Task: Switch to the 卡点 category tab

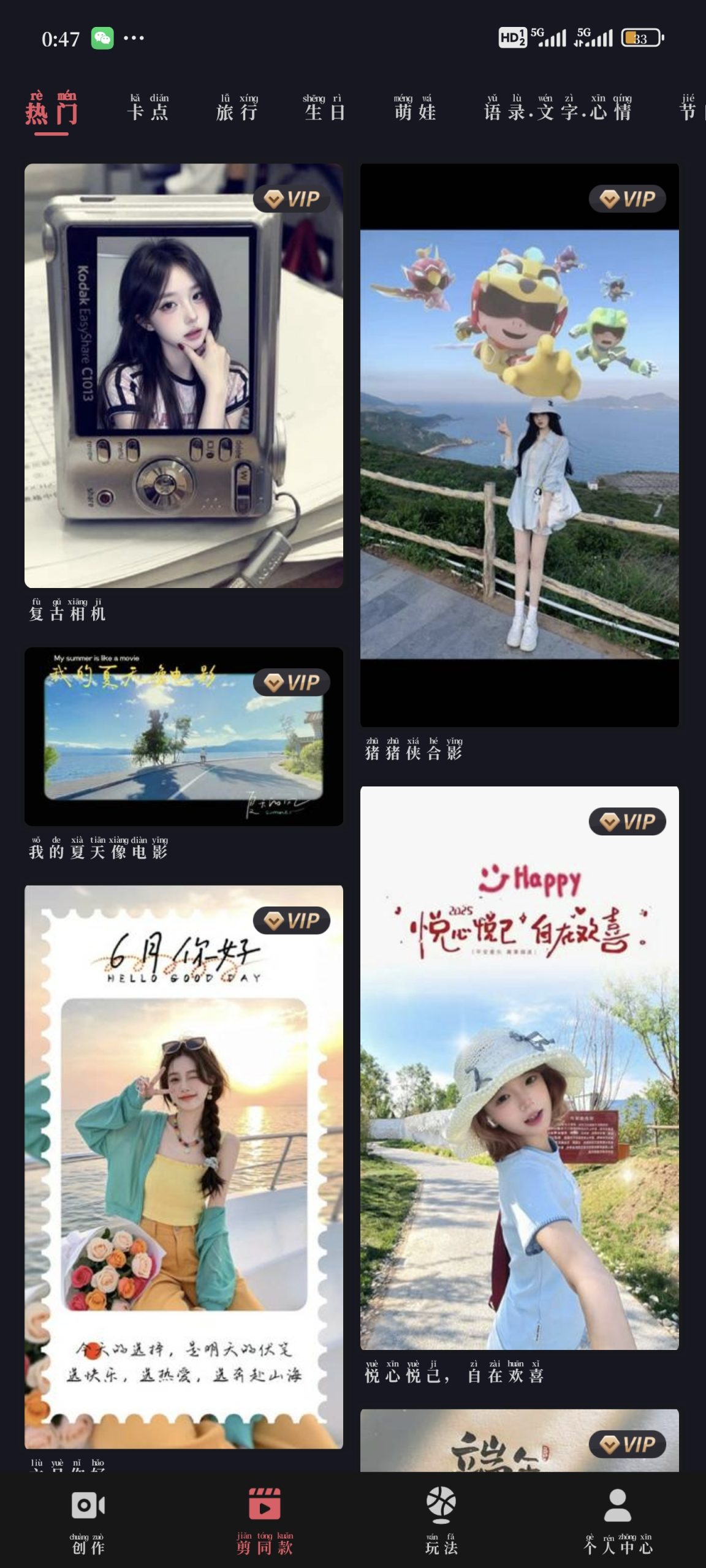Action: [148, 108]
